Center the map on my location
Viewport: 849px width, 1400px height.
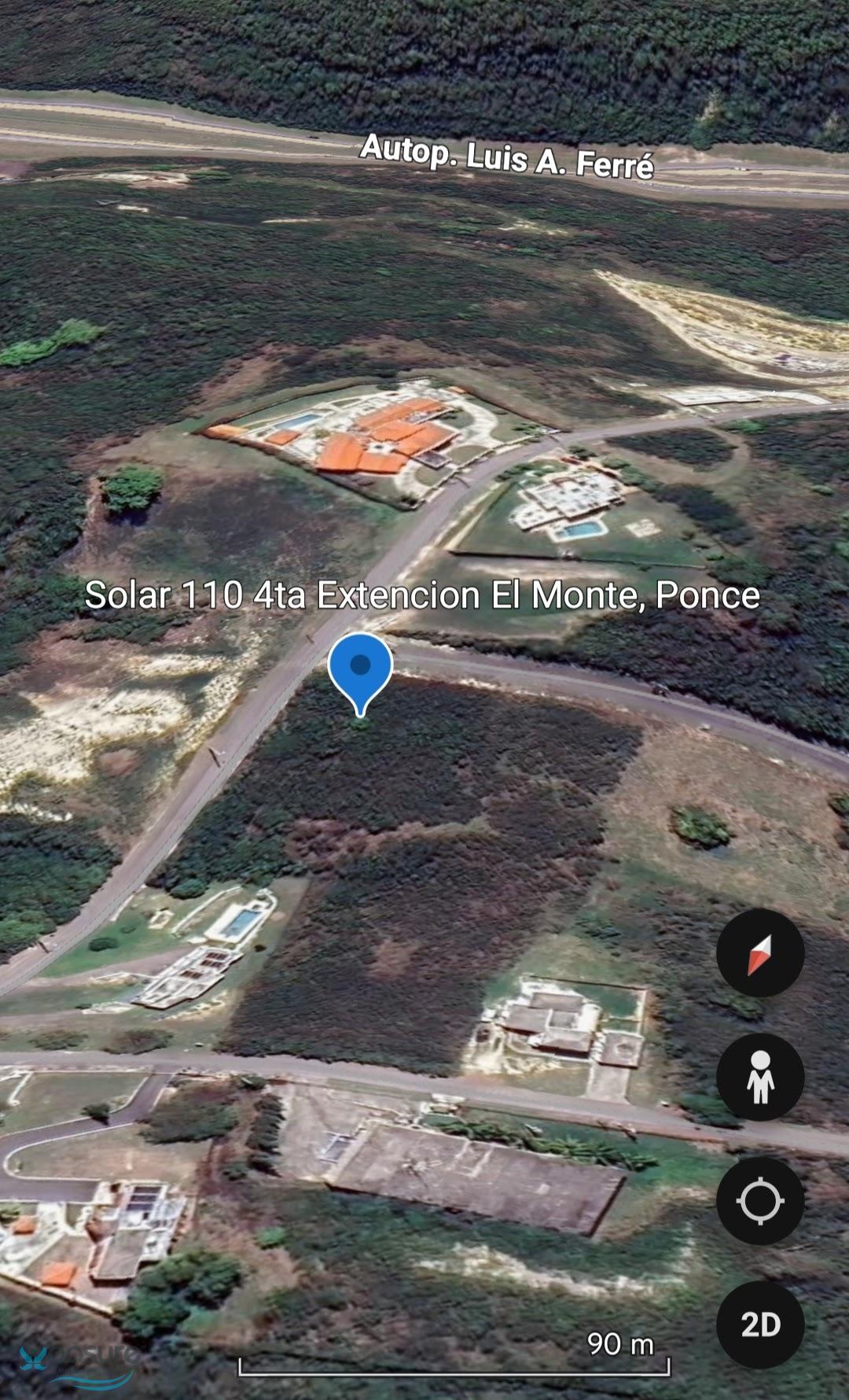(759, 1201)
